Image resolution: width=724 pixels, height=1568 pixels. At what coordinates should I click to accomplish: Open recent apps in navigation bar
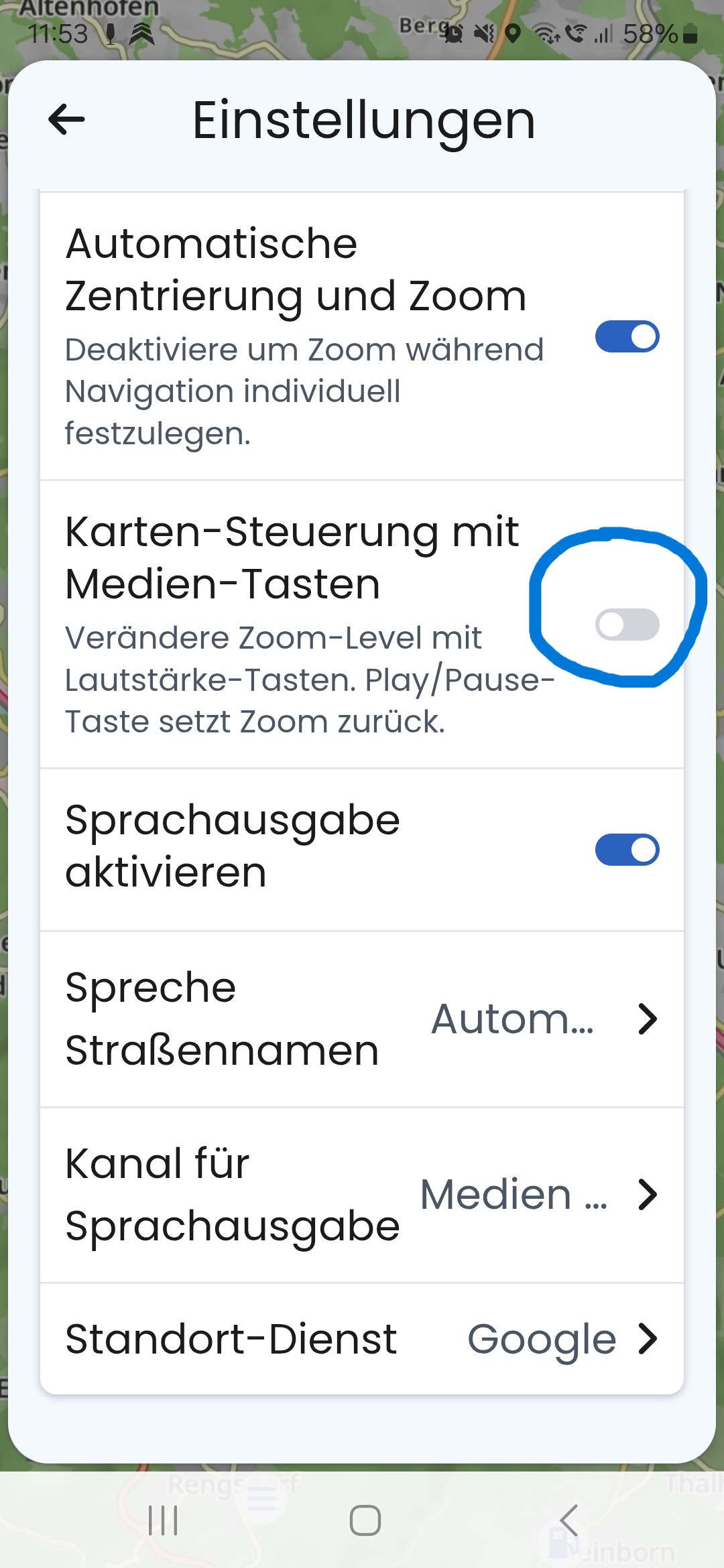163,1520
